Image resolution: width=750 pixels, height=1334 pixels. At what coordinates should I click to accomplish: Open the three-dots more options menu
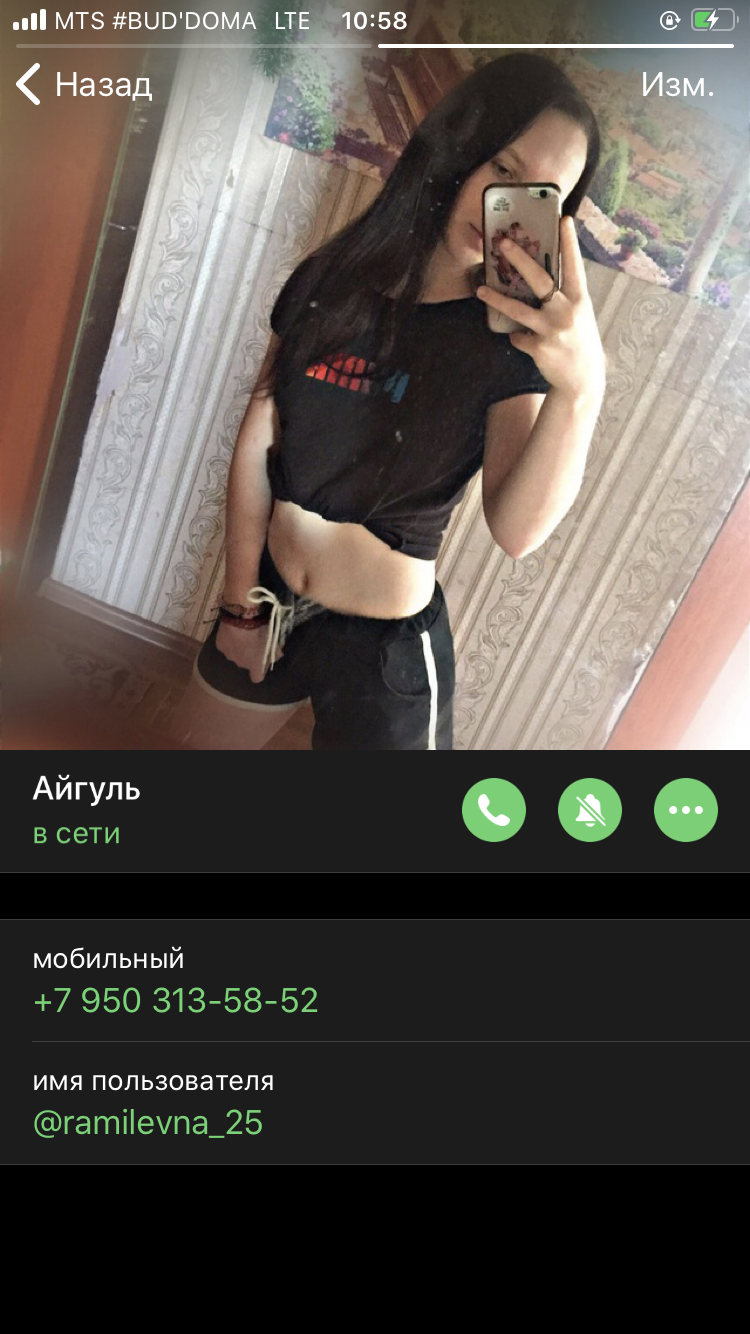tap(686, 810)
